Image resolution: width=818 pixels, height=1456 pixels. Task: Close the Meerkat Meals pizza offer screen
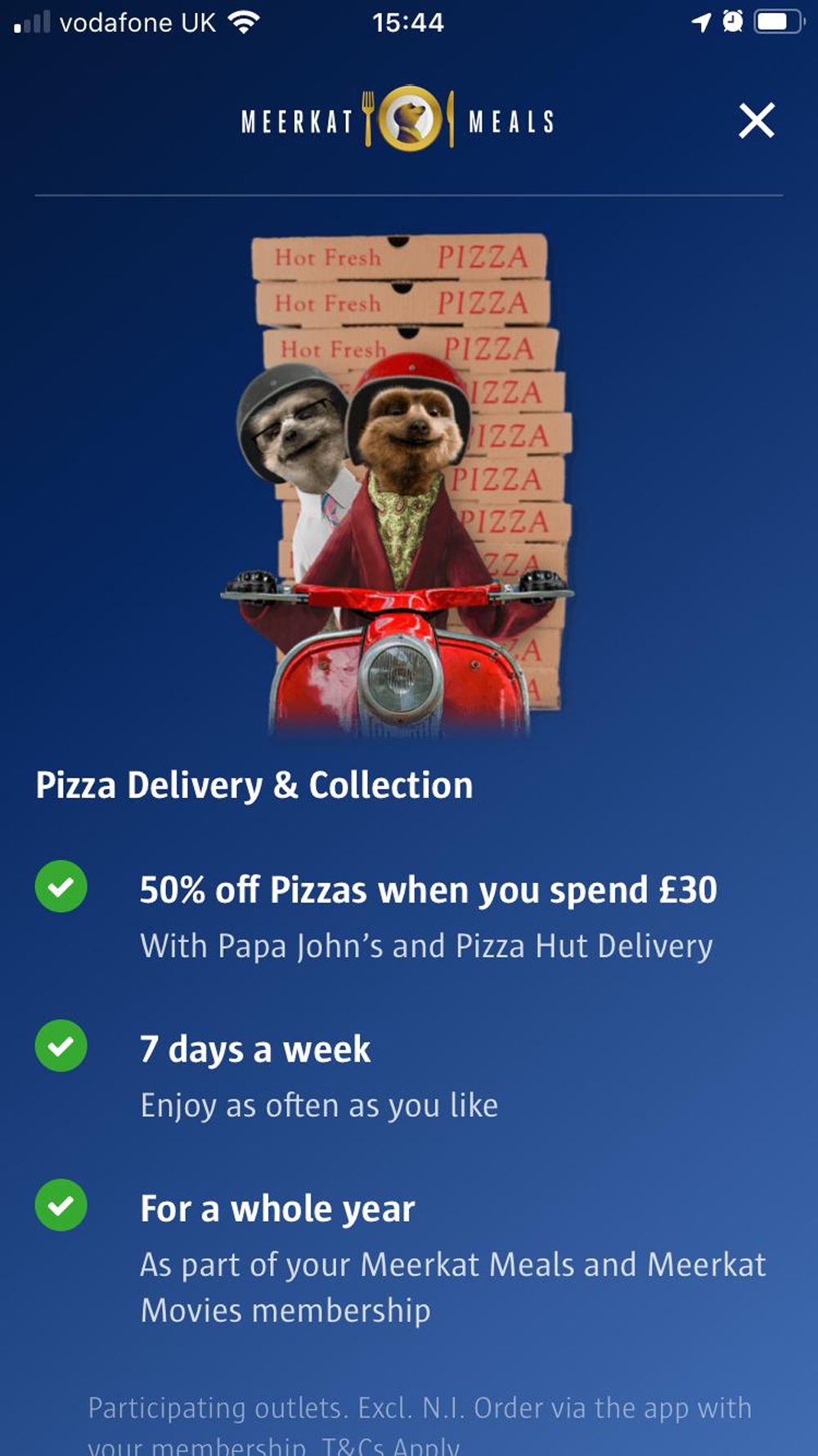click(x=756, y=121)
